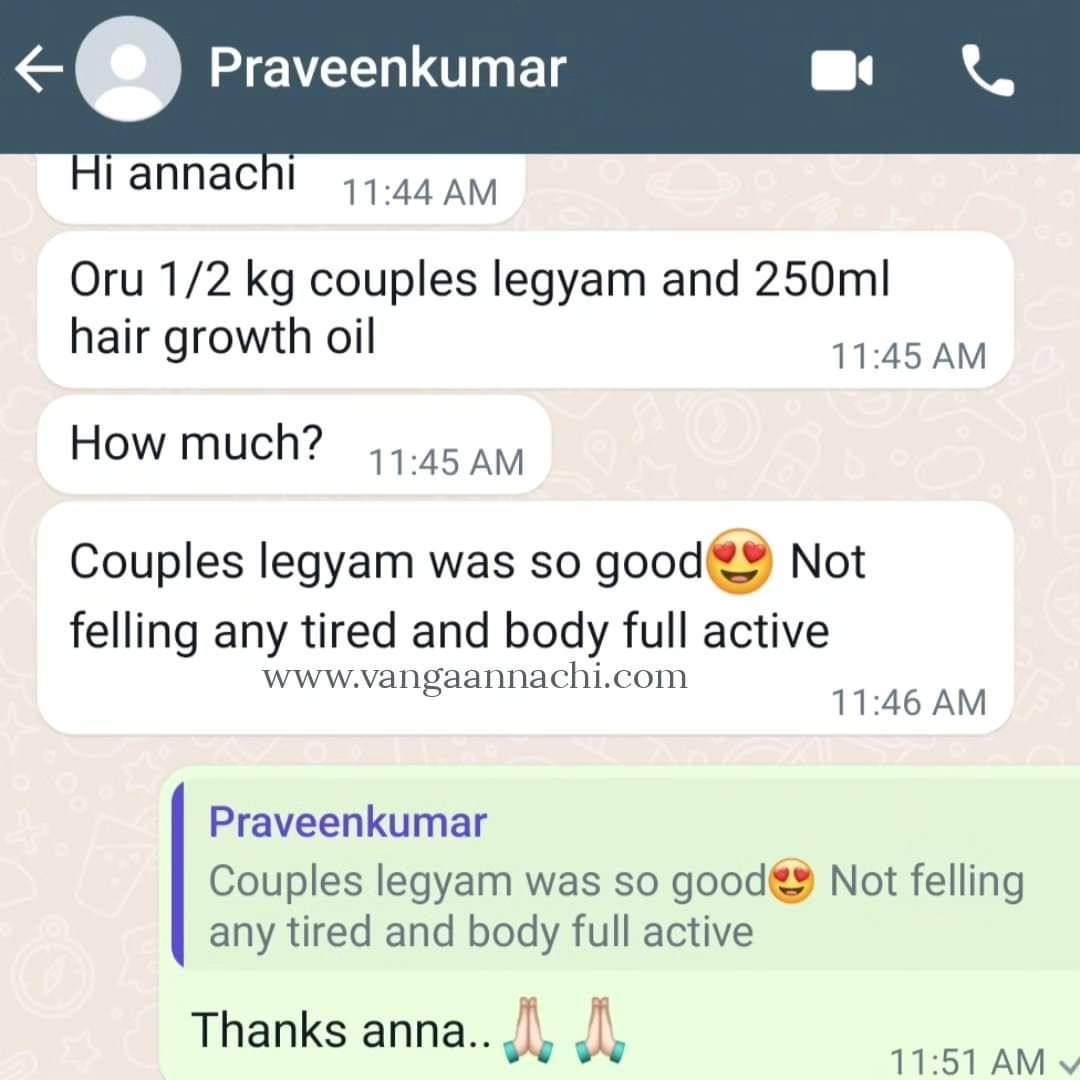Go back to the chat list

(x=38, y=71)
